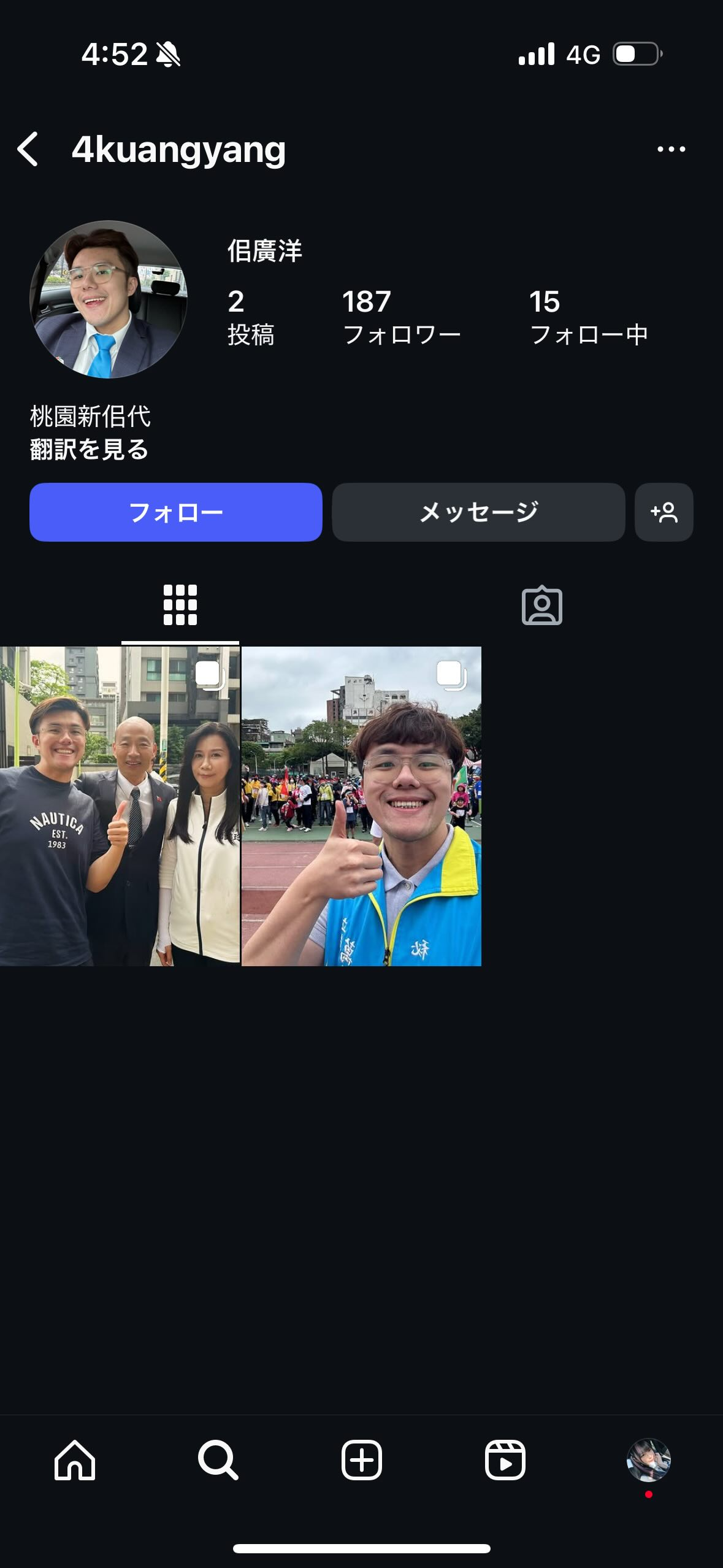Open メッセージ to message this user

[478, 512]
